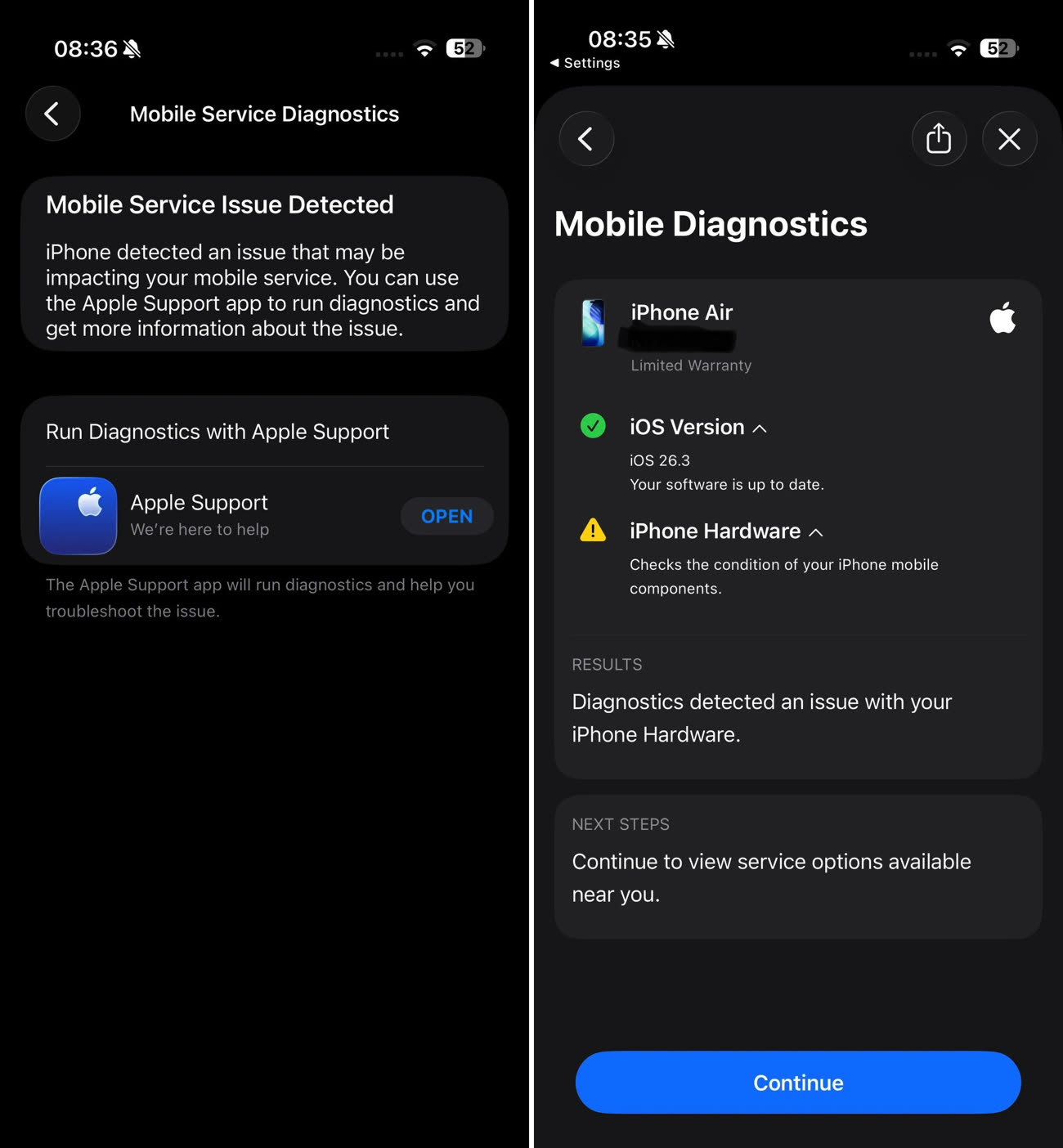1063x1148 pixels.
Task: Return to Settings via status bar link
Action: (585, 63)
